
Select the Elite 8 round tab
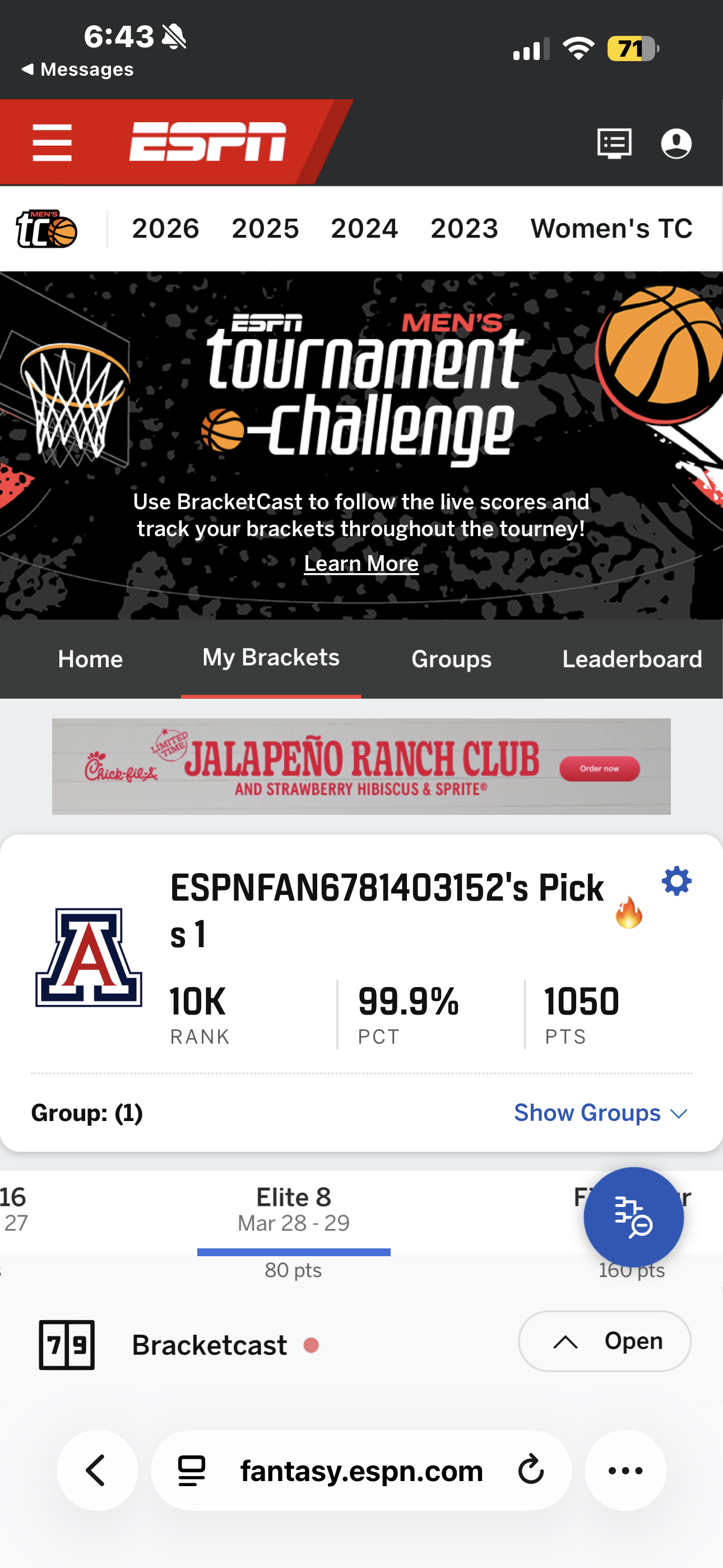293,1210
